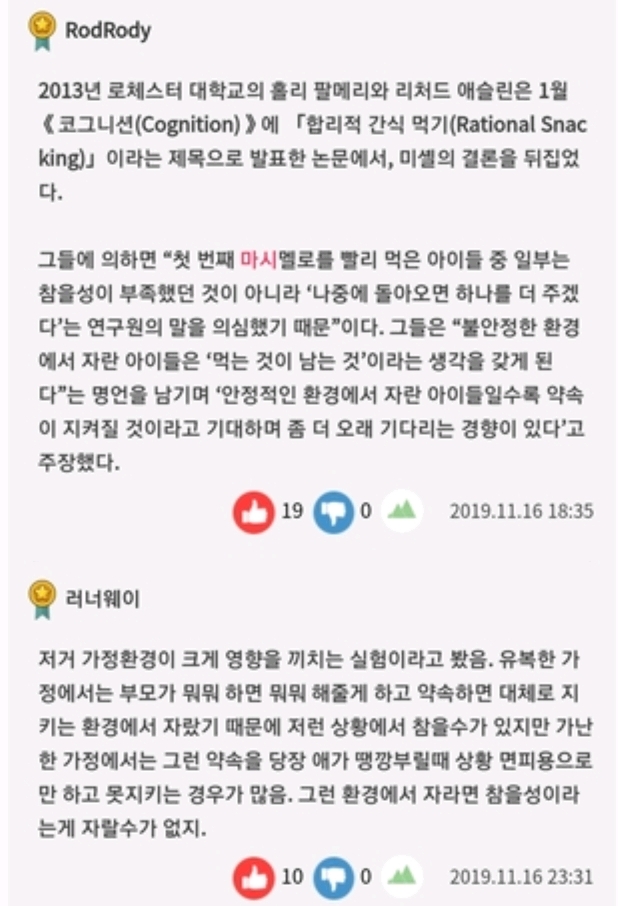Like 러너웨이's comment
This screenshot has width=618, height=906.
253,877
